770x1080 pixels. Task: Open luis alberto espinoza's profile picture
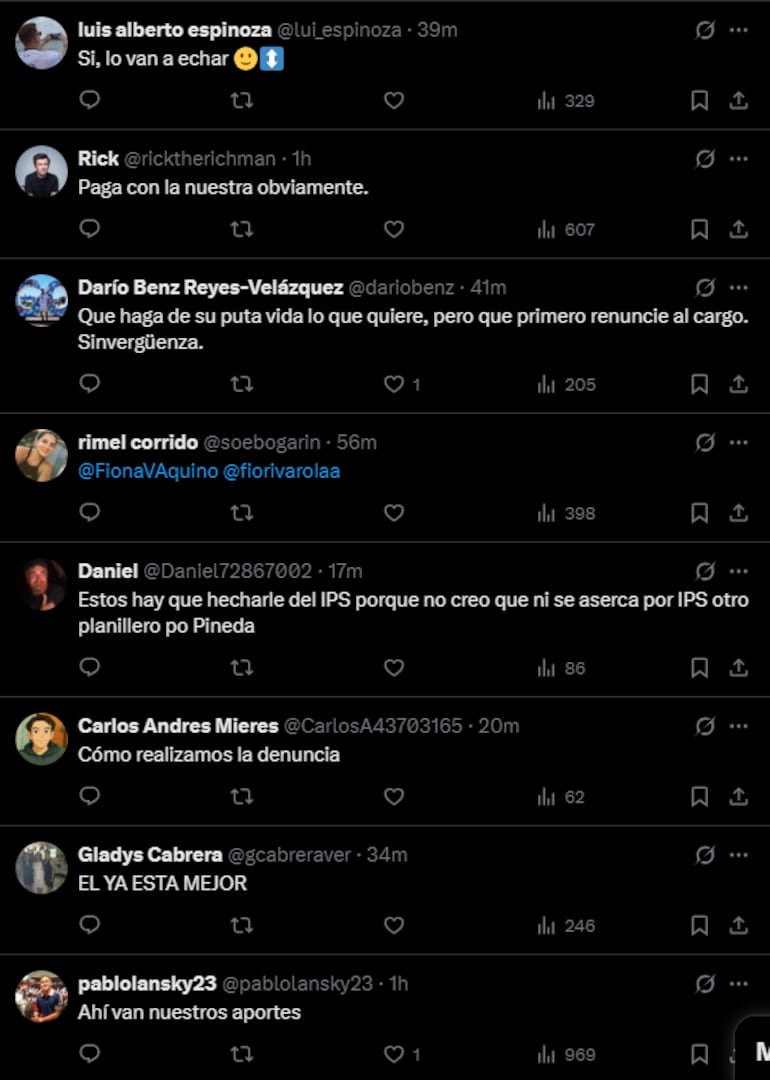tap(41, 44)
